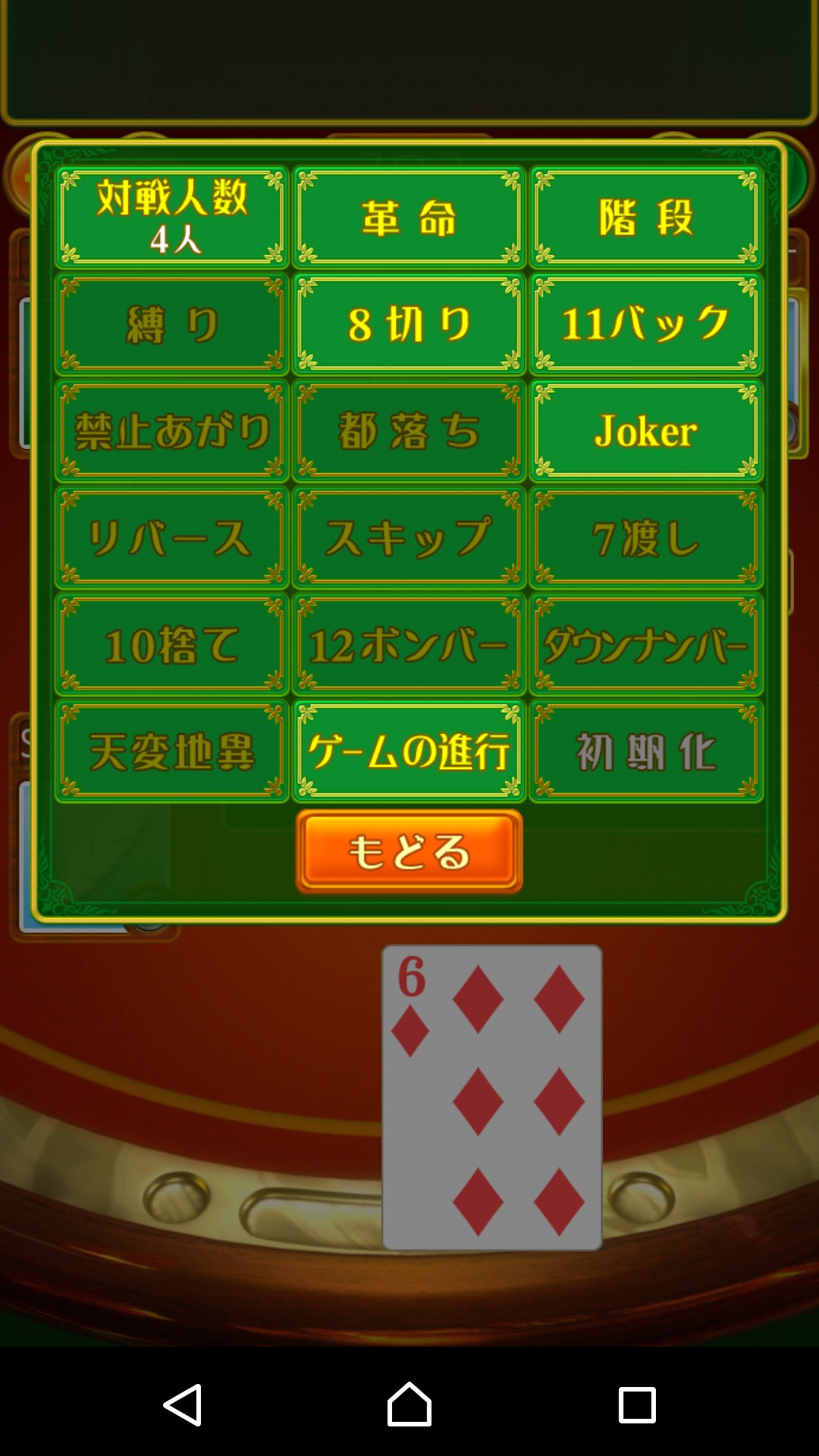
Task: Enable the 縛り rule
Action: tap(172, 325)
